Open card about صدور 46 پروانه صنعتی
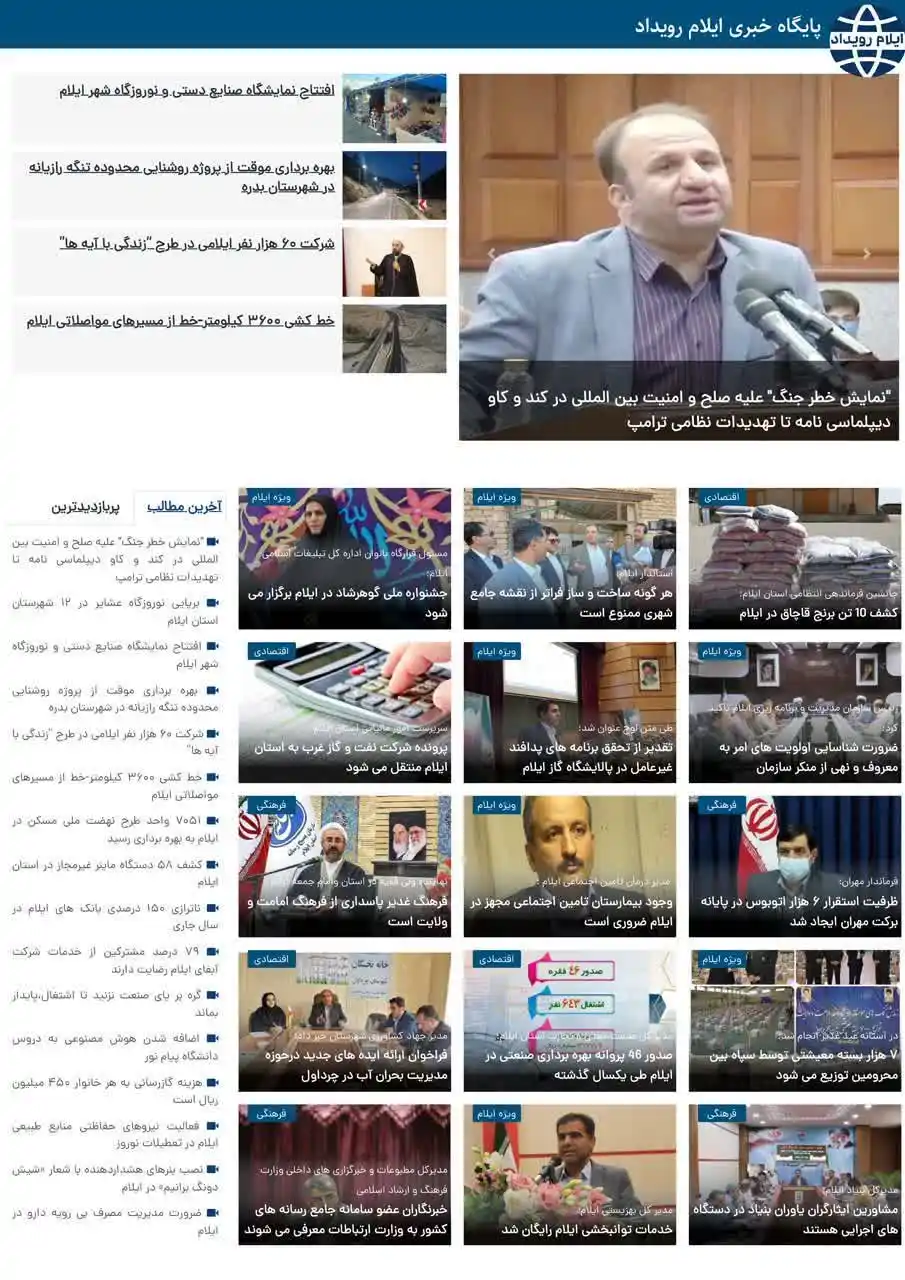Viewport: 905px width, 1280px height. point(569,1065)
